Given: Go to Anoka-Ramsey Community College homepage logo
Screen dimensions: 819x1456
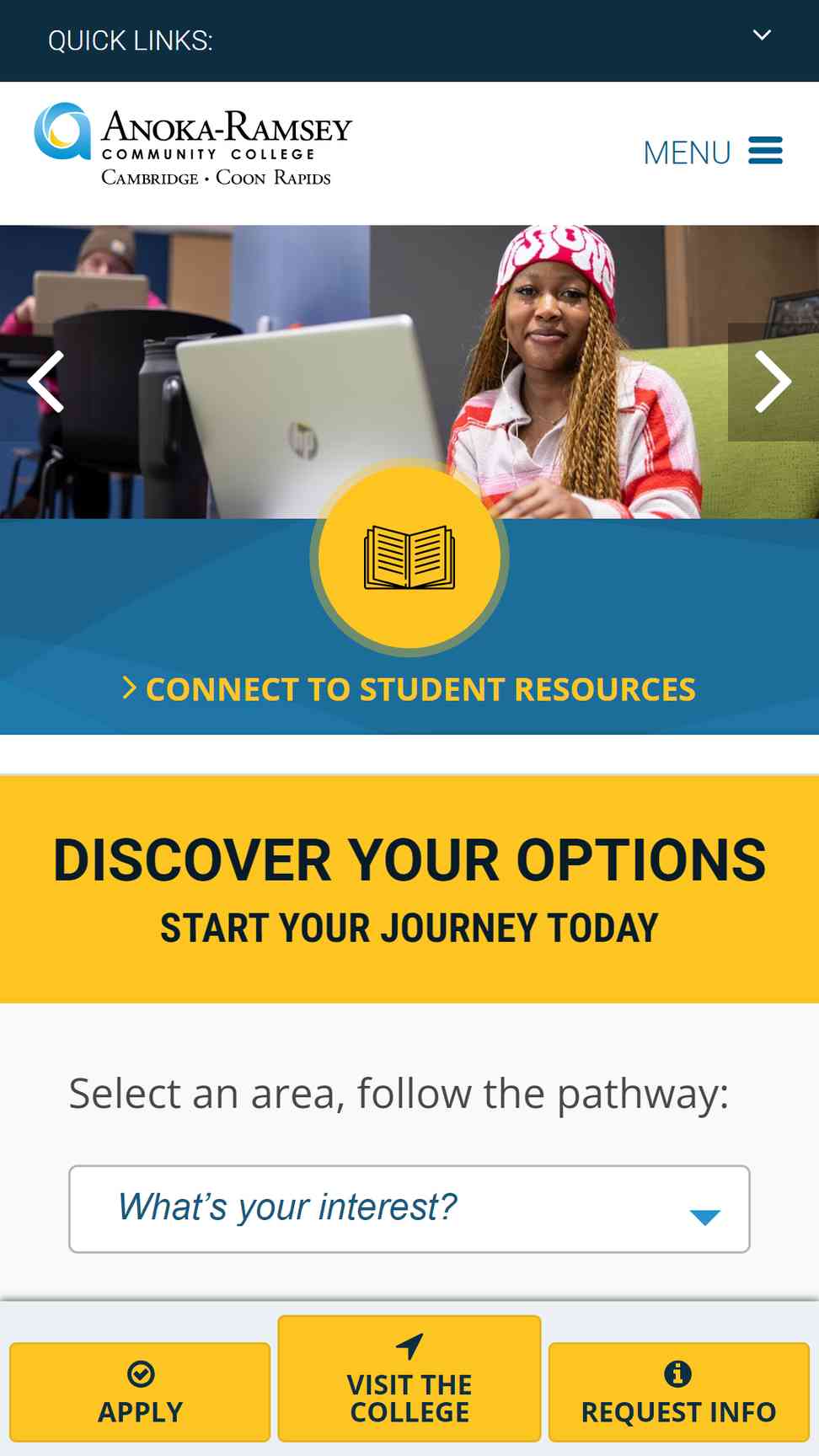Looking at the screenshot, I should point(193,145).
